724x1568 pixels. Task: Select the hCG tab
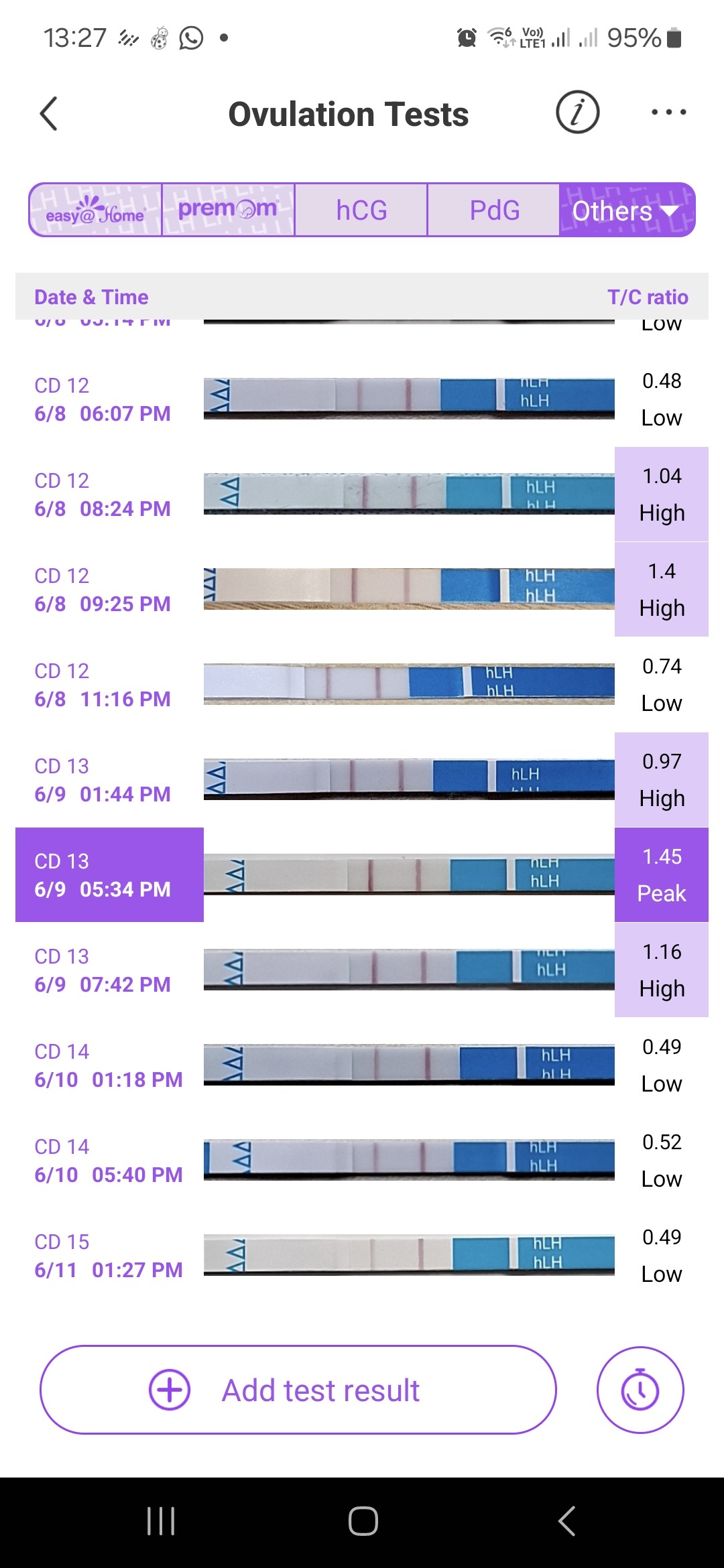point(361,210)
